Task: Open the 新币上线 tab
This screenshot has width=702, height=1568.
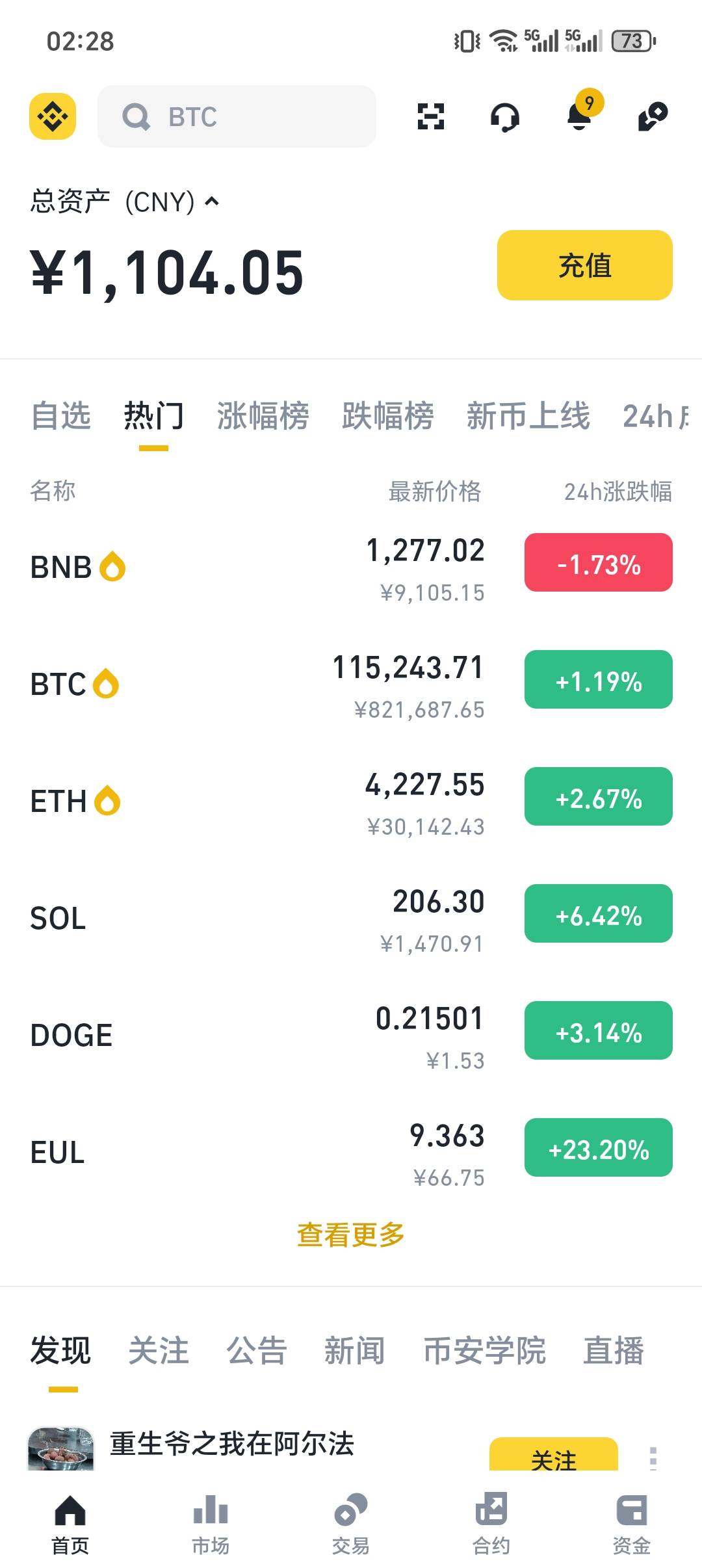Action: (x=528, y=416)
